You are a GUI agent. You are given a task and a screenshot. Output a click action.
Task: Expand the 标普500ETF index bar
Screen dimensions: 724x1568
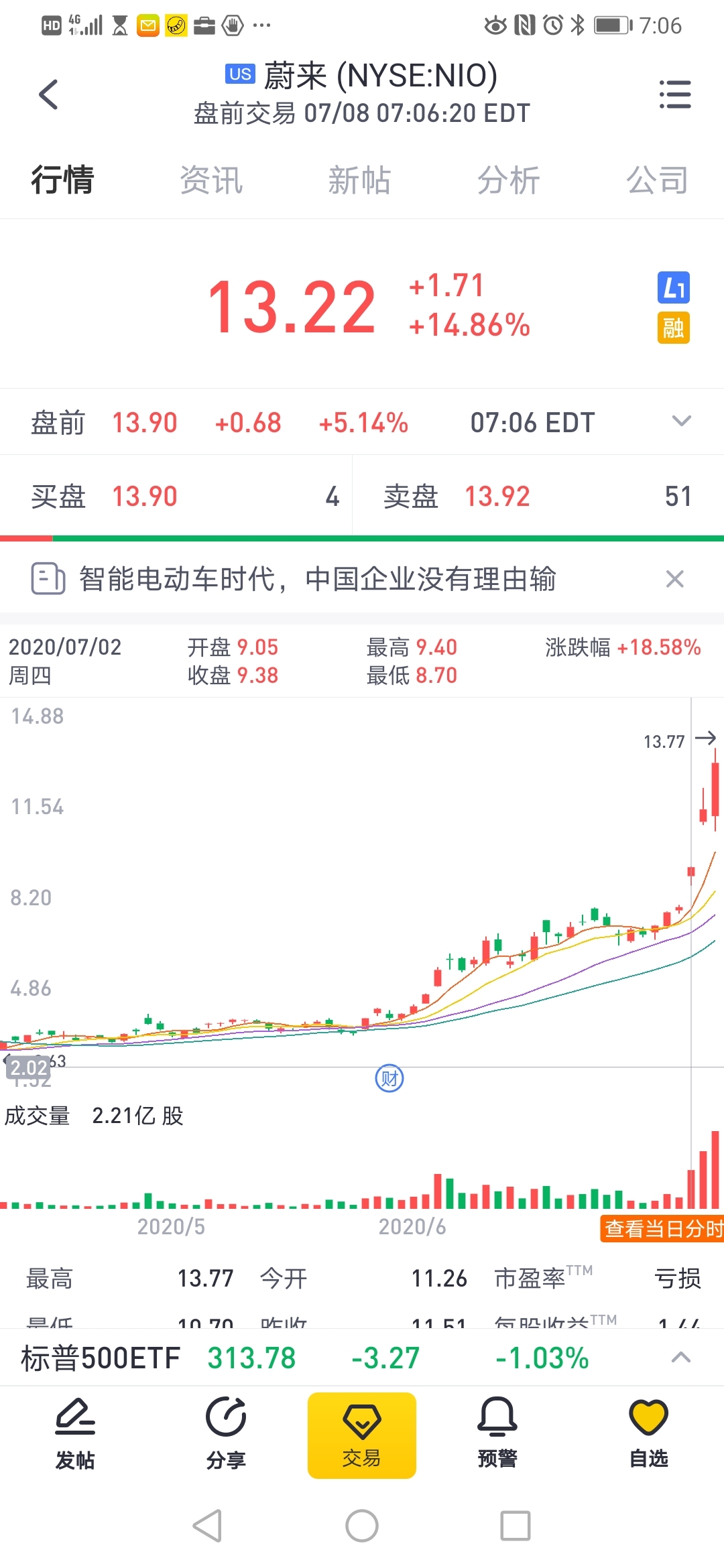click(x=681, y=1358)
